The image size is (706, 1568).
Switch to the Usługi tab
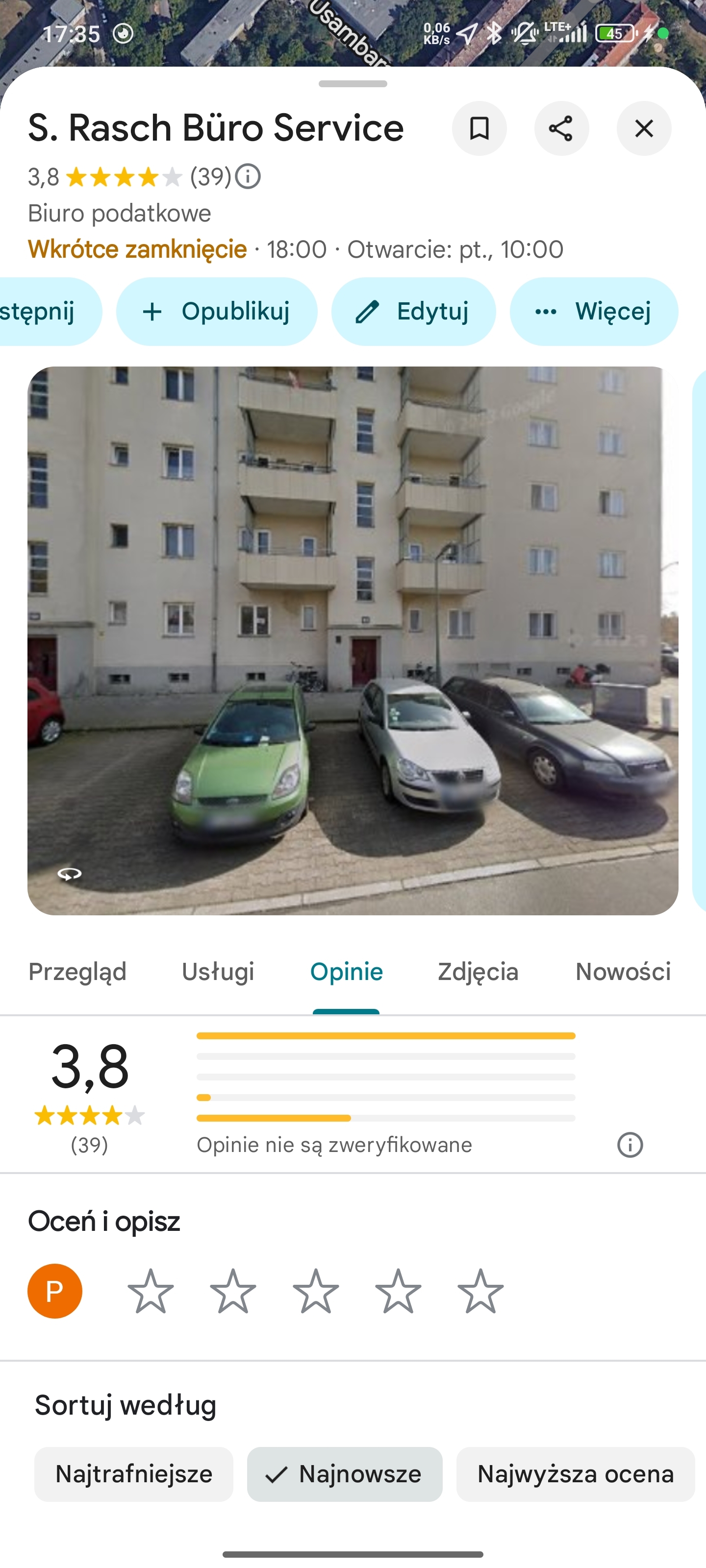point(218,972)
